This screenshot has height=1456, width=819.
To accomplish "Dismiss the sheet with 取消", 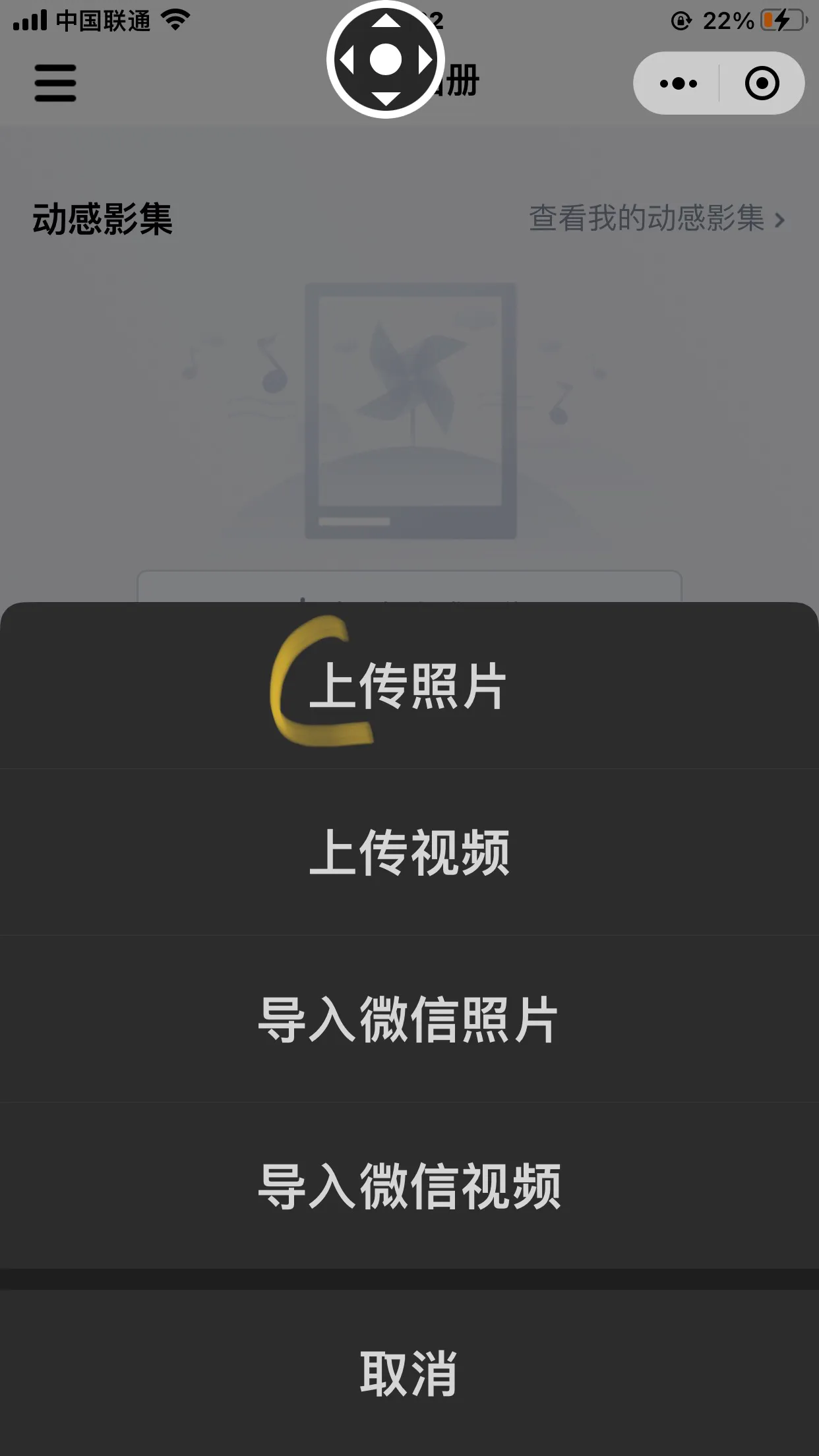I will tap(409, 1373).
